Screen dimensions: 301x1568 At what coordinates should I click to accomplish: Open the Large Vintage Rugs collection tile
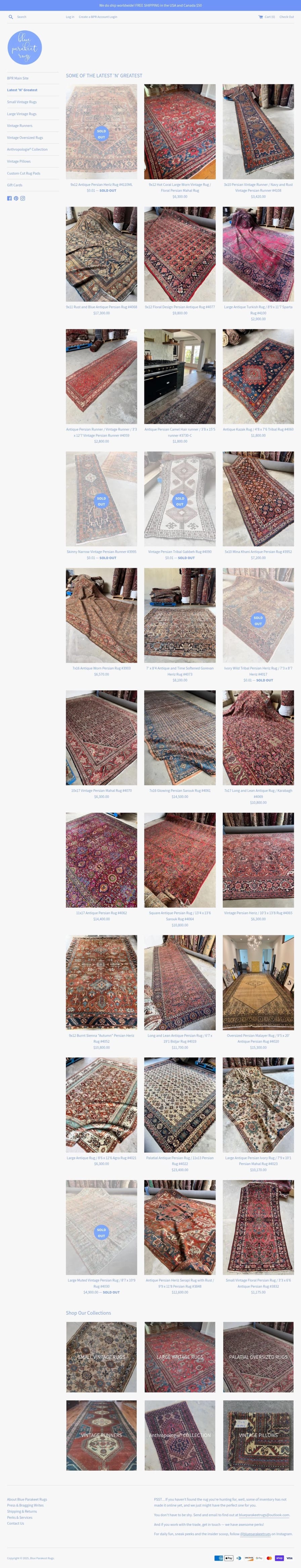[x=180, y=1357]
